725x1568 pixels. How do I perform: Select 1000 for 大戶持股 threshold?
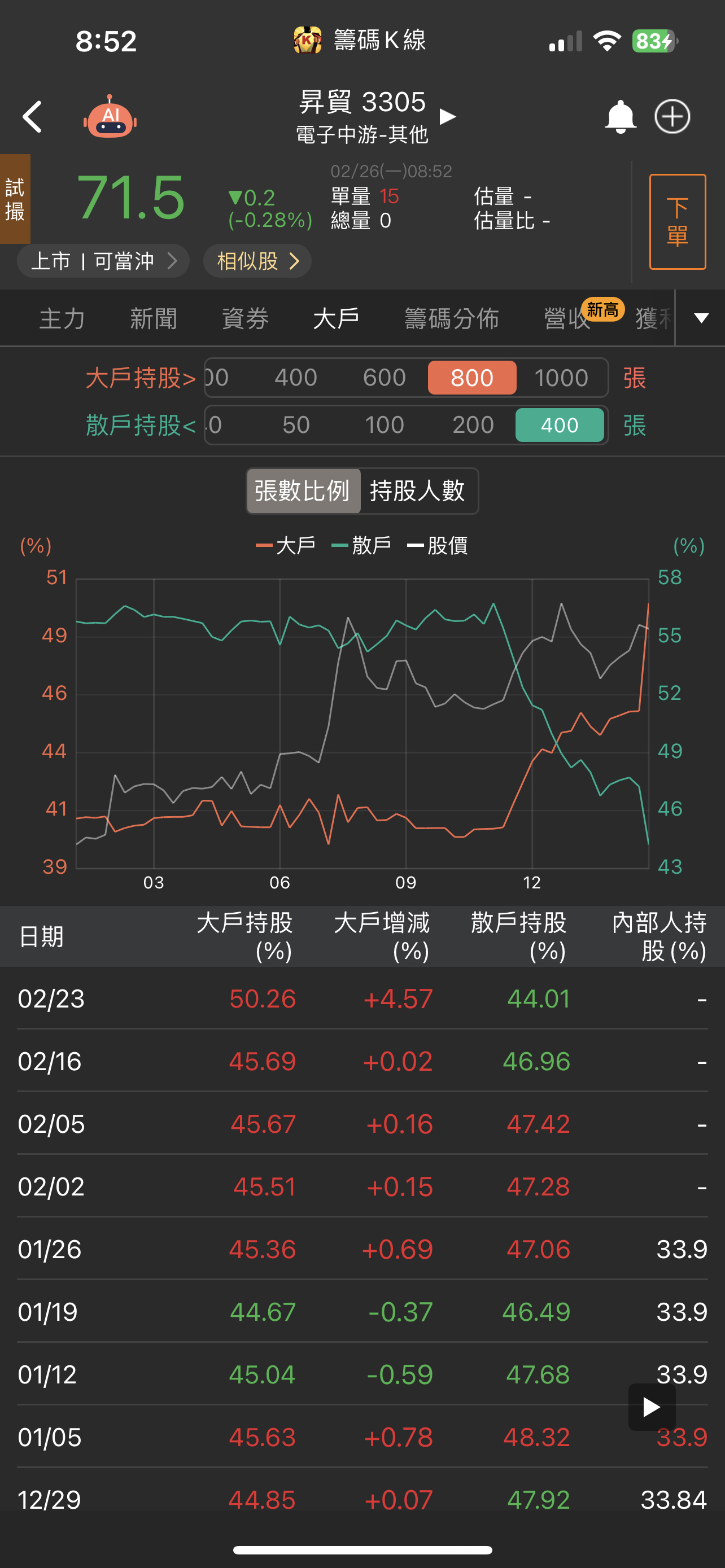click(561, 378)
